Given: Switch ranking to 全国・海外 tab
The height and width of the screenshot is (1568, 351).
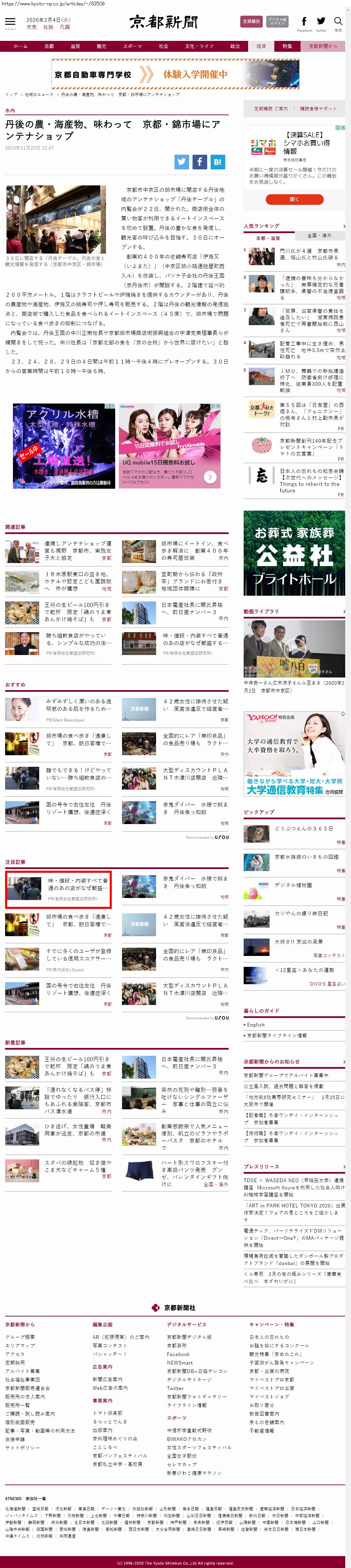Looking at the screenshot, I should [x=319, y=235].
